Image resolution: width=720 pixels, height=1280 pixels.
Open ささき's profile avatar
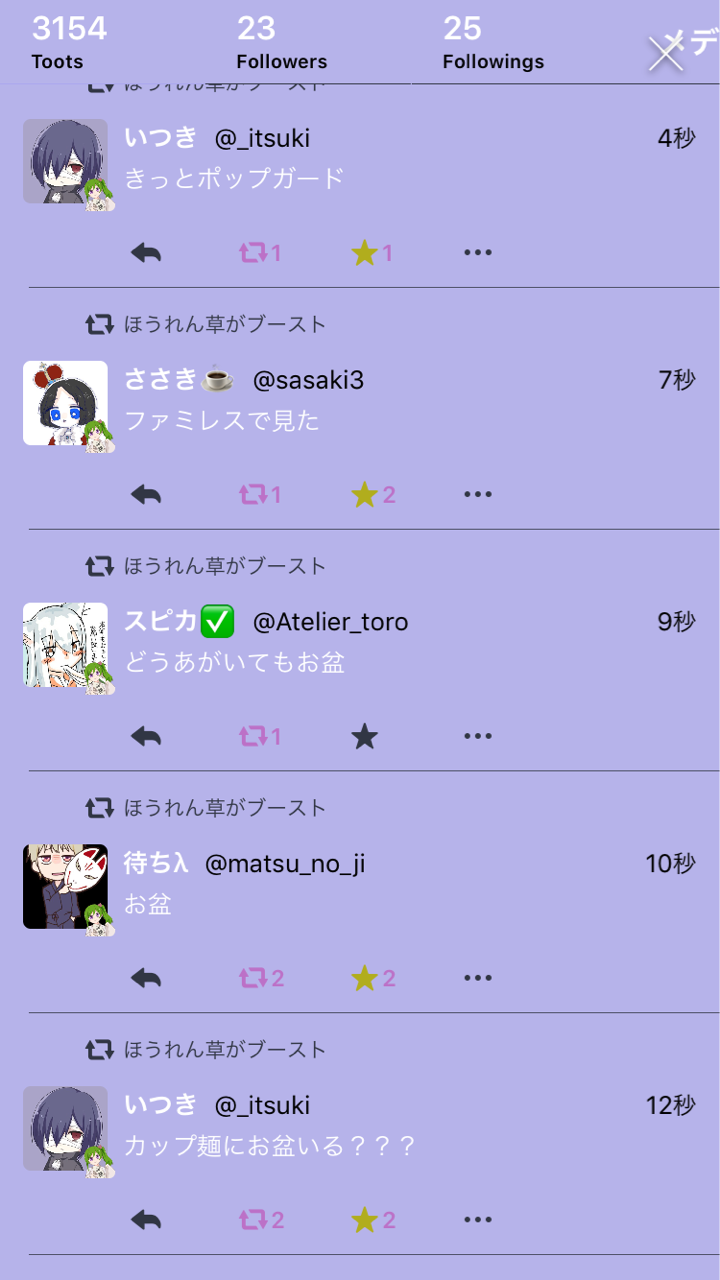pos(65,403)
